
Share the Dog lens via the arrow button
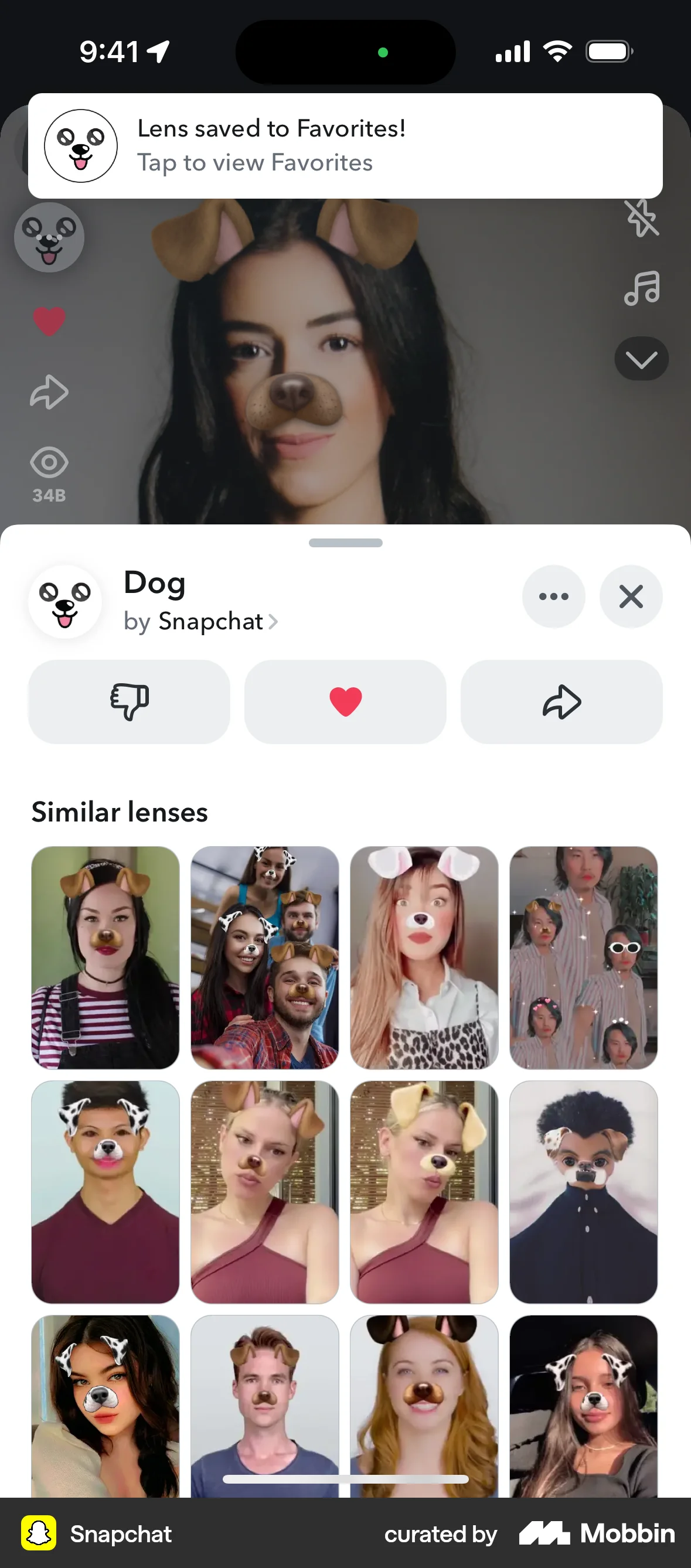click(x=561, y=701)
